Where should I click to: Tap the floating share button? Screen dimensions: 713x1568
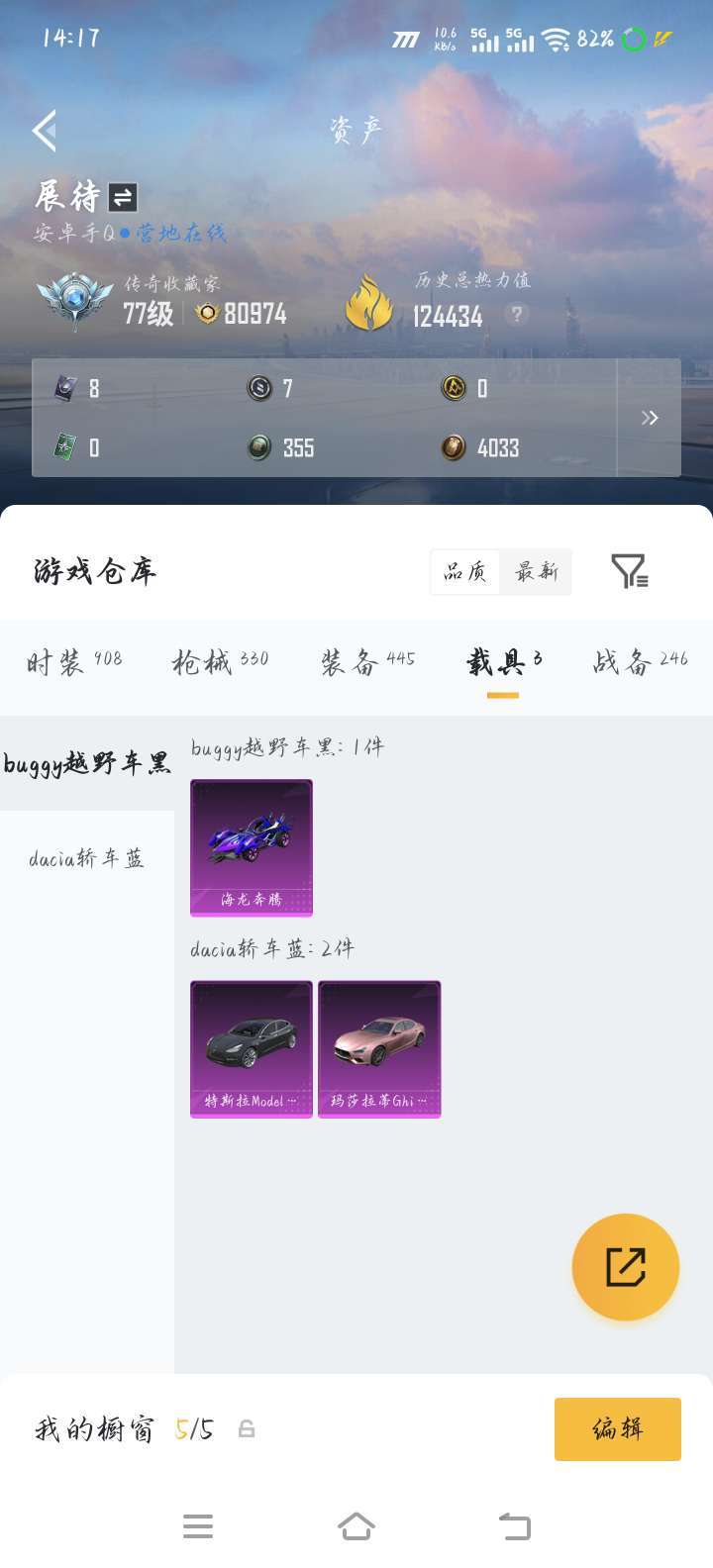pyautogui.click(x=626, y=1267)
